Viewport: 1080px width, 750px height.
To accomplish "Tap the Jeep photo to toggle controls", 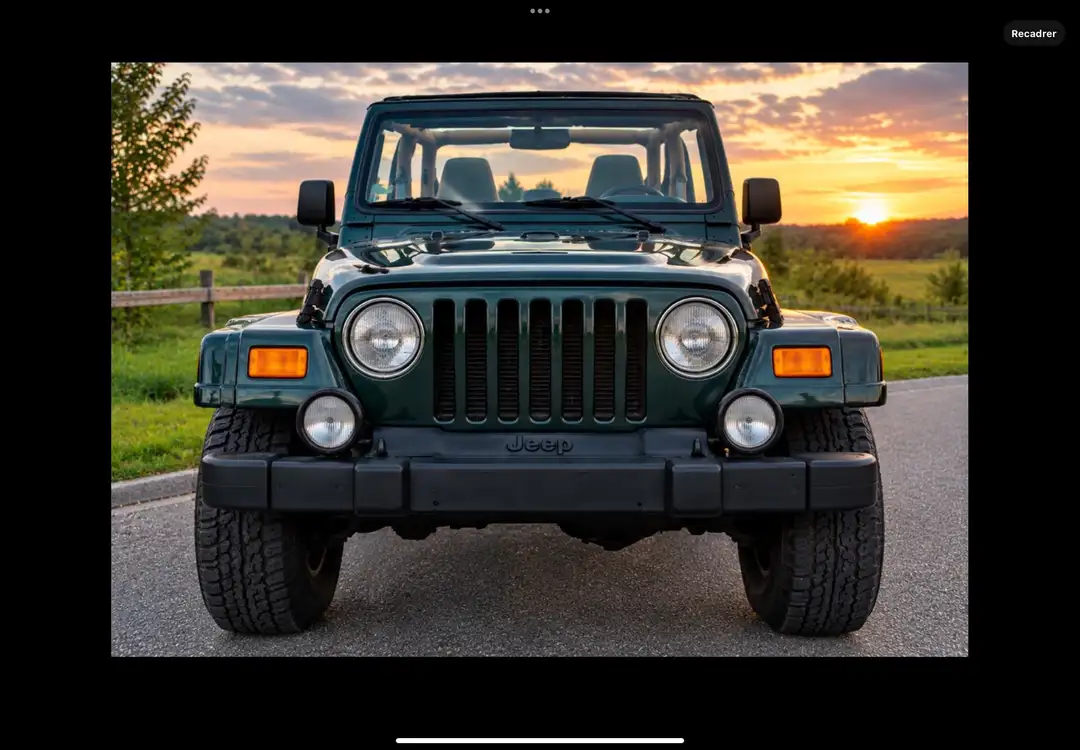I will pyautogui.click(x=539, y=360).
